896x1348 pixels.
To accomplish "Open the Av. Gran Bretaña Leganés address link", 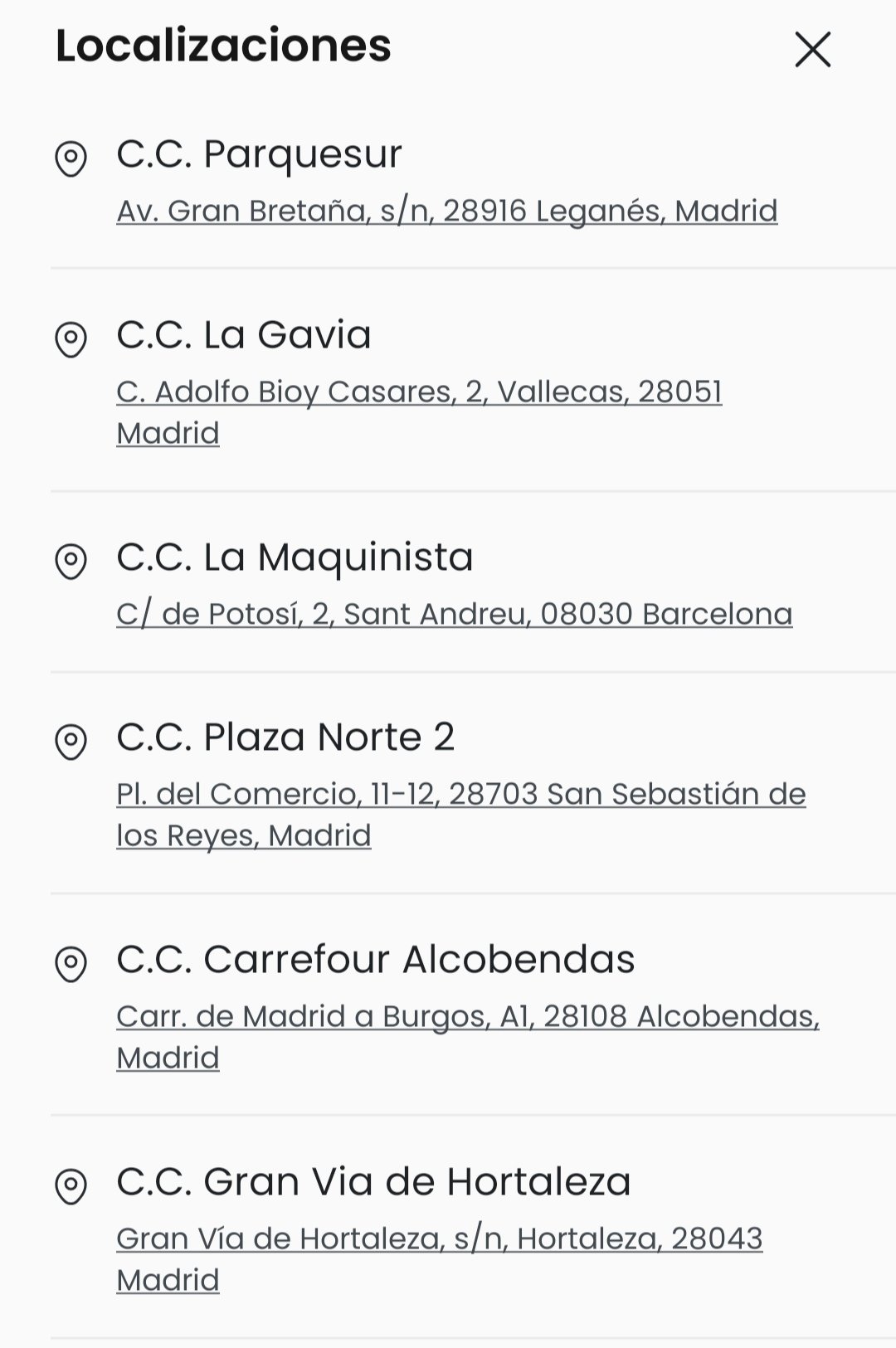I will pyautogui.click(x=446, y=211).
